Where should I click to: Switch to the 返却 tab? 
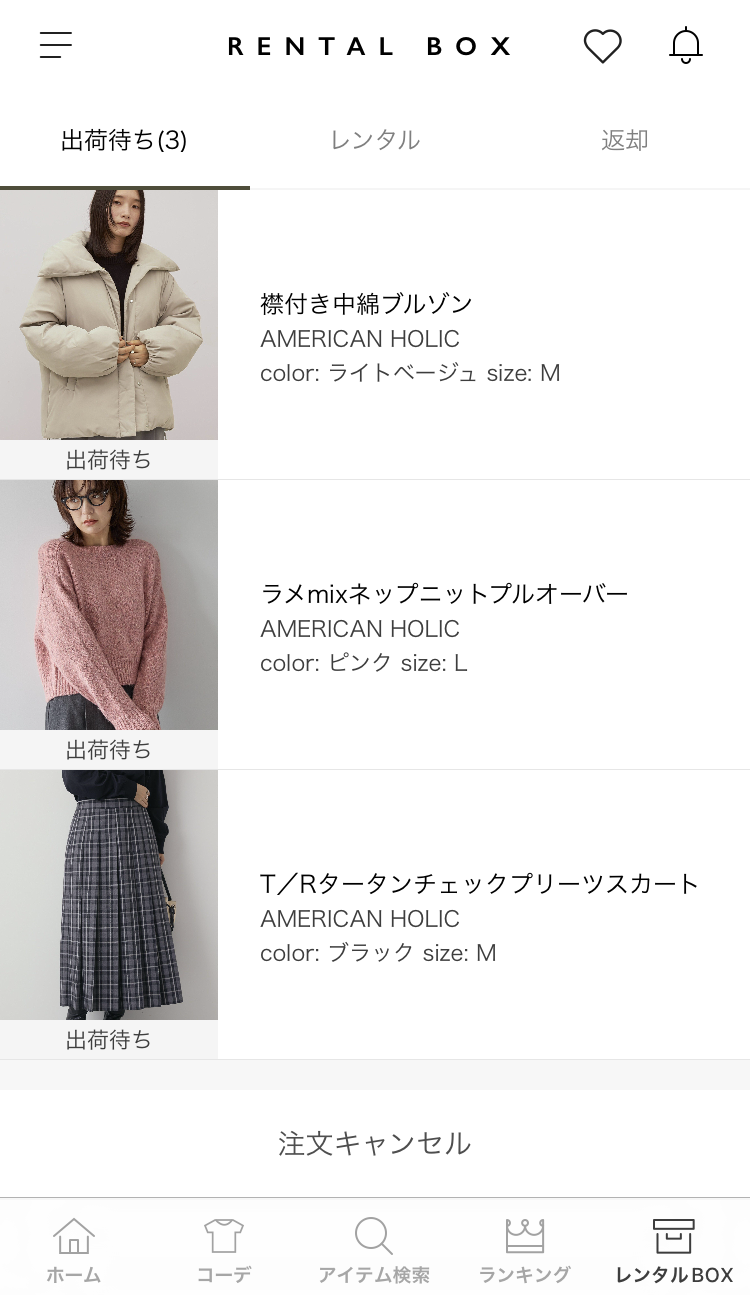click(x=625, y=141)
